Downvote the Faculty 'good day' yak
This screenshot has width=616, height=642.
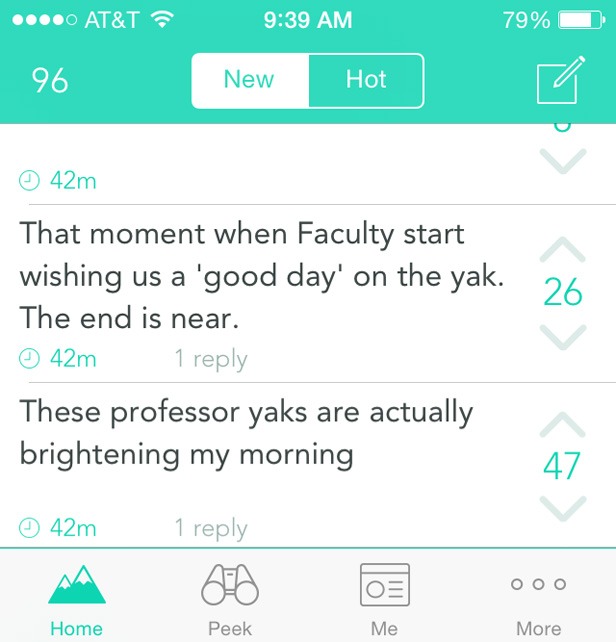click(562, 336)
